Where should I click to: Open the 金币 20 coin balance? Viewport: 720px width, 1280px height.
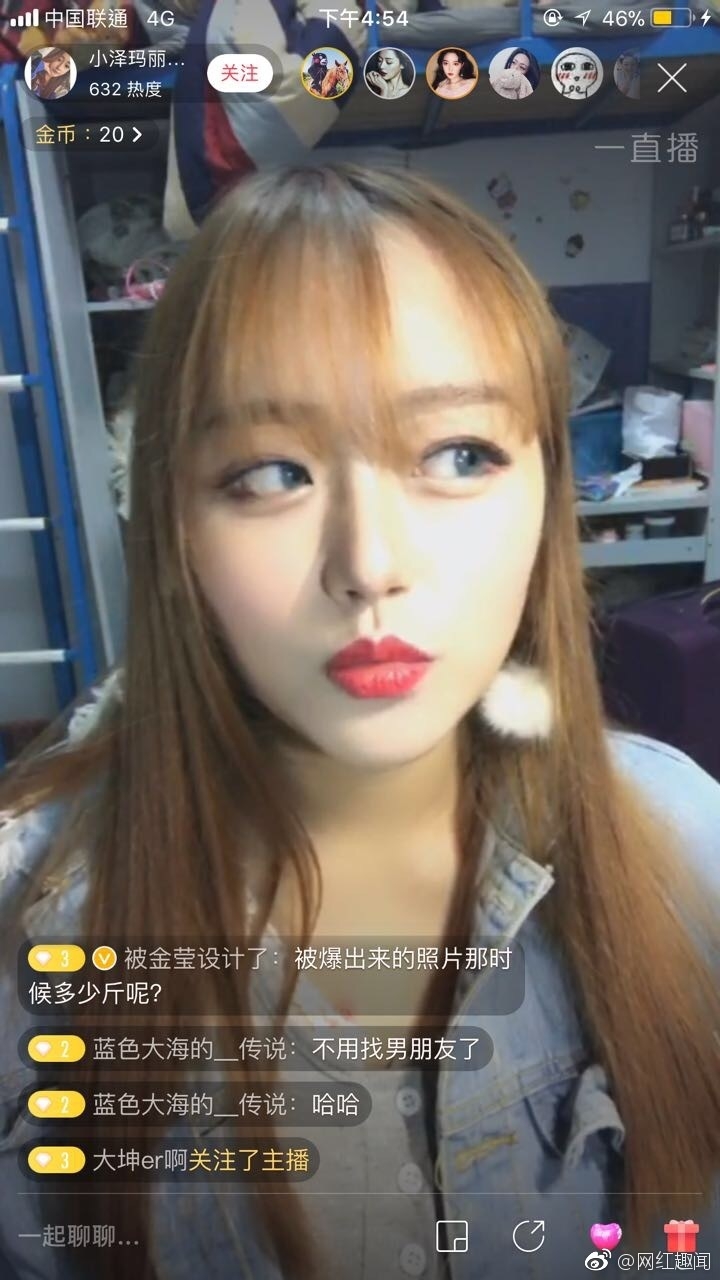pos(88,134)
